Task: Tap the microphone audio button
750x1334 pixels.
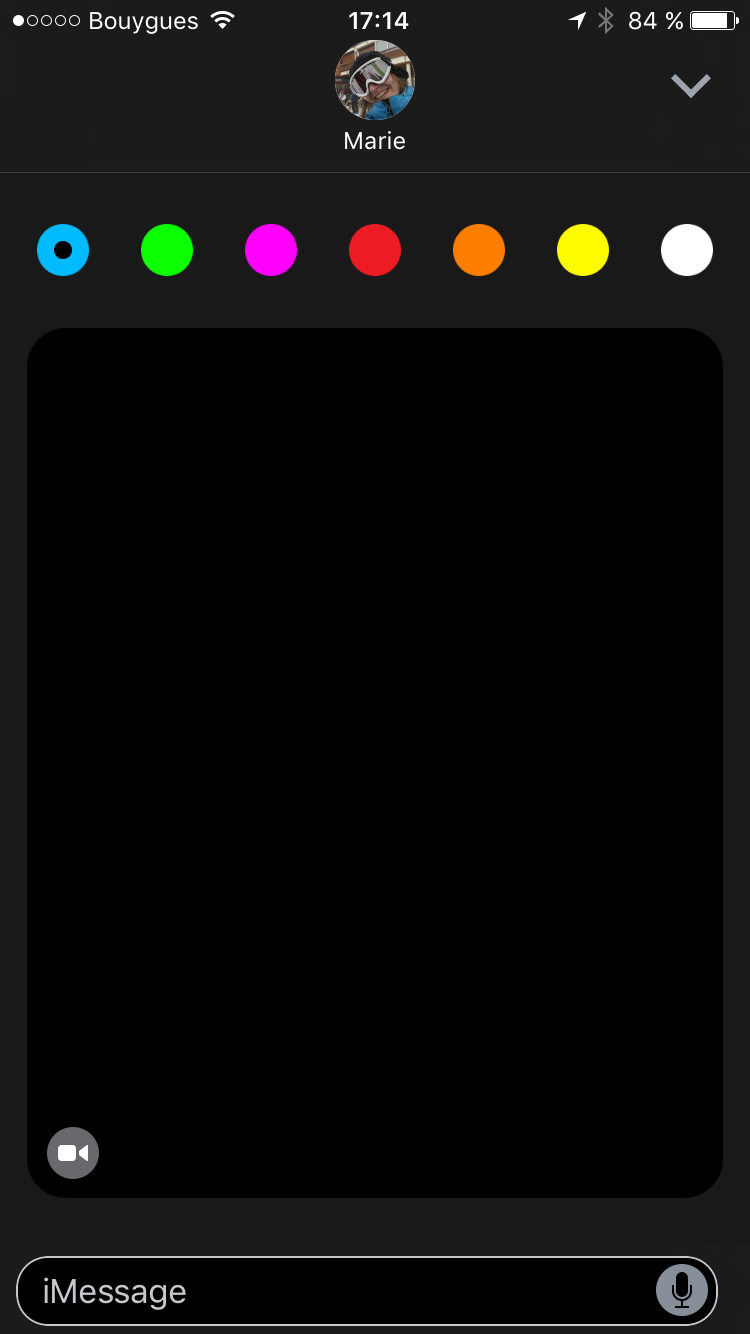Action: 682,1290
